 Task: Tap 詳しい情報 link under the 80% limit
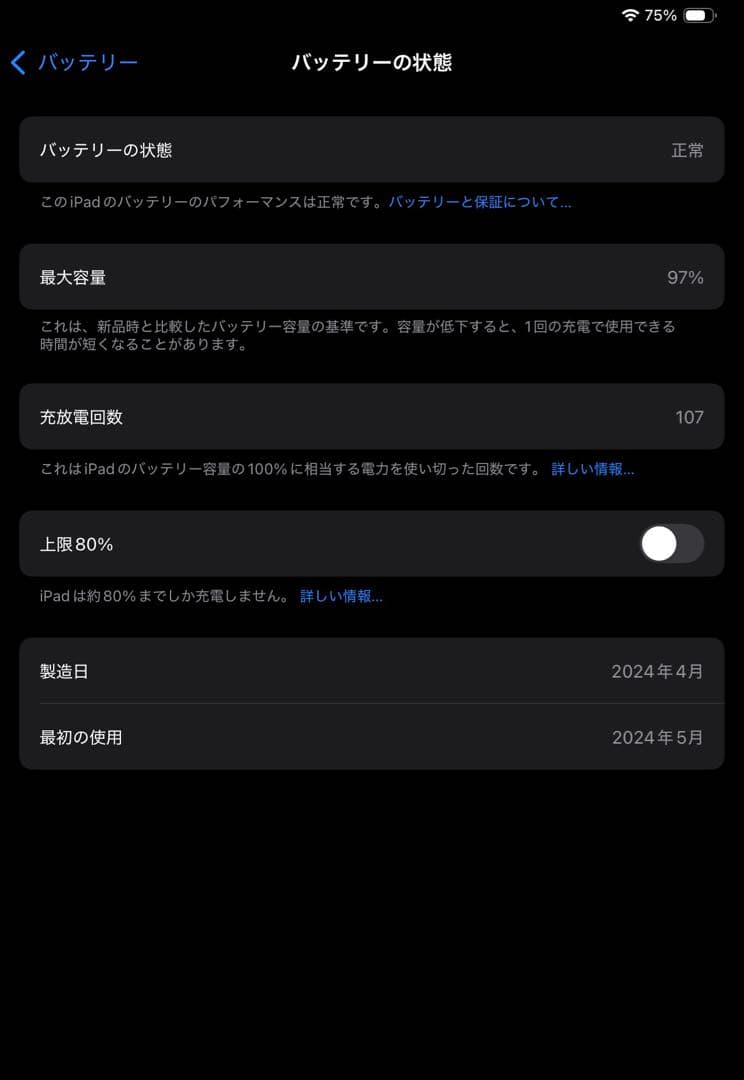tap(343, 595)
